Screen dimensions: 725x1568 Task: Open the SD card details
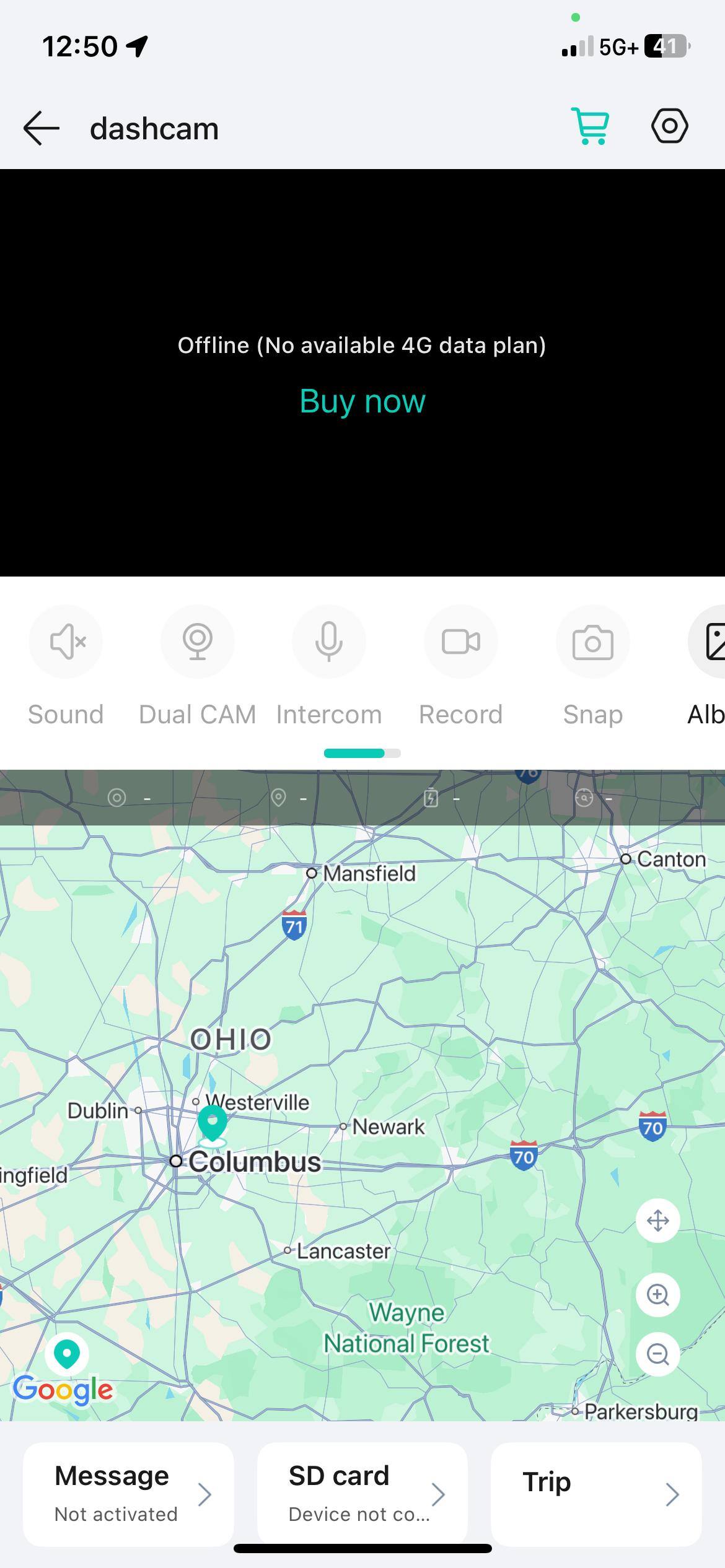362,1494
